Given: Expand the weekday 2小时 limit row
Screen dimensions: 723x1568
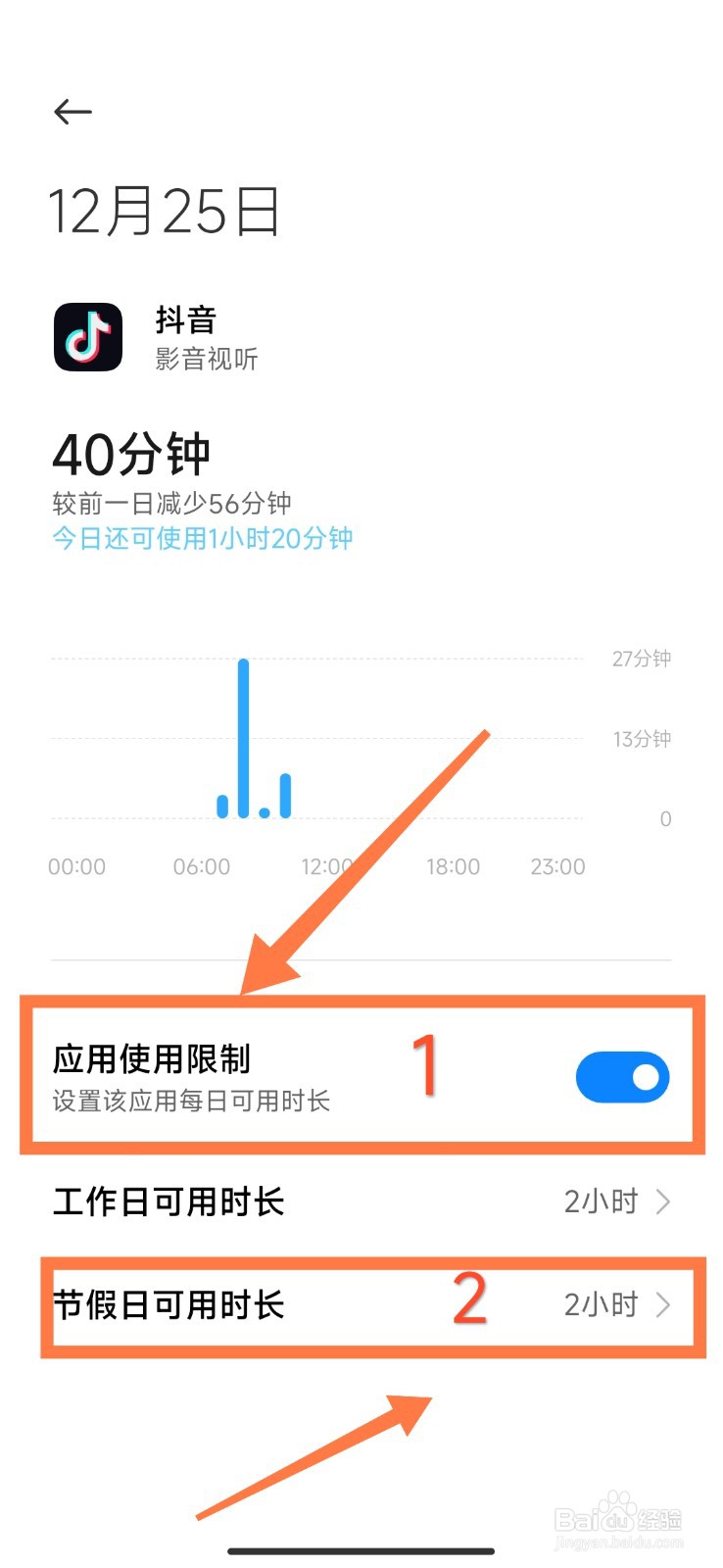Looking at the screenshot, I should 602,1200.
